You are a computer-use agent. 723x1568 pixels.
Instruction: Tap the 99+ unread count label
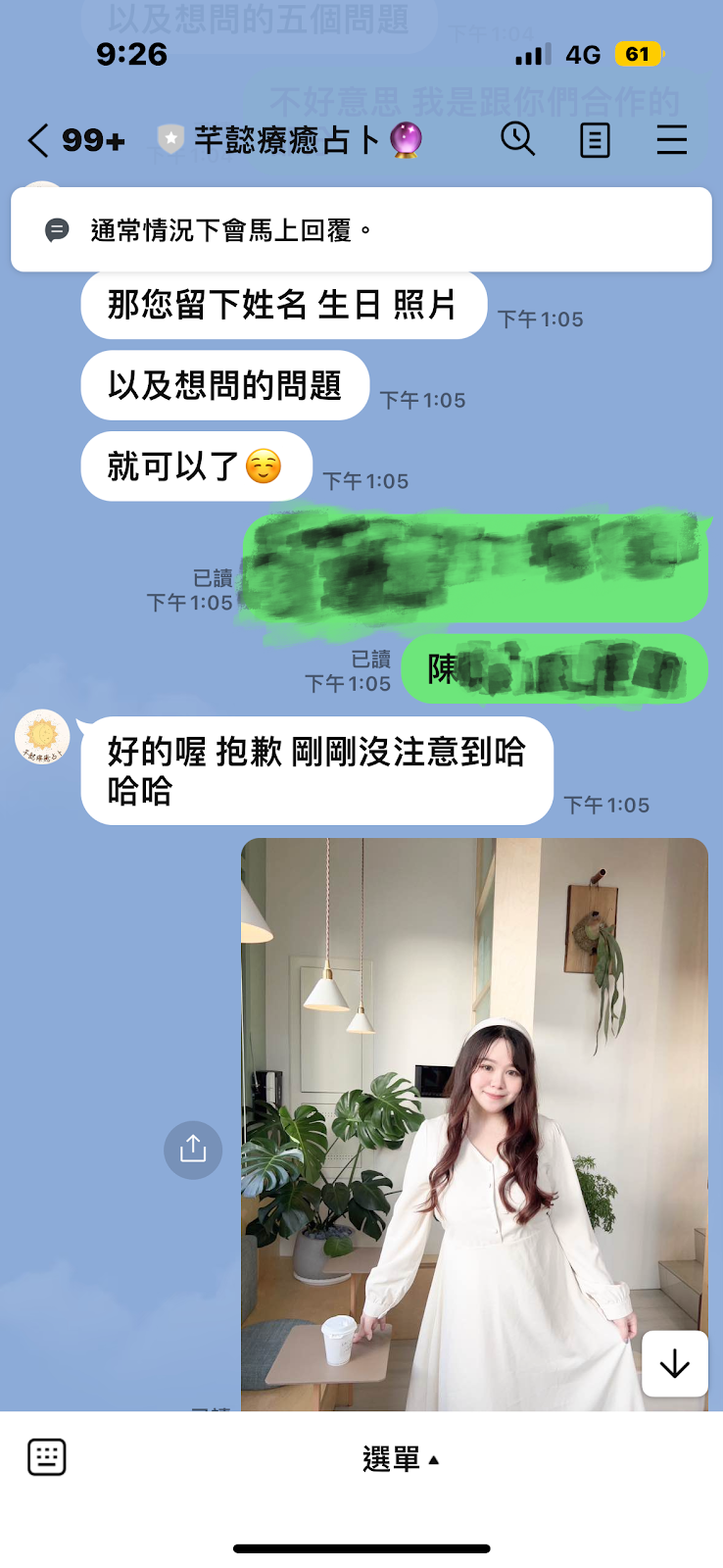95,140
